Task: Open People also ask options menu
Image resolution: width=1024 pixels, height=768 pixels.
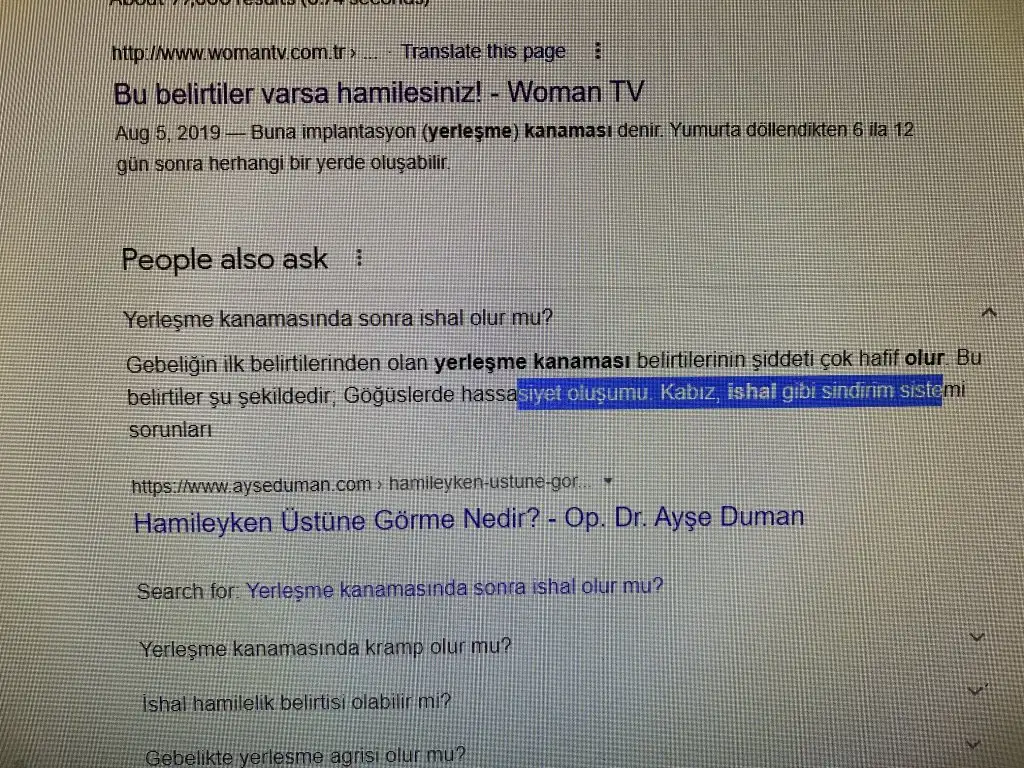Action: coord(360,259)
